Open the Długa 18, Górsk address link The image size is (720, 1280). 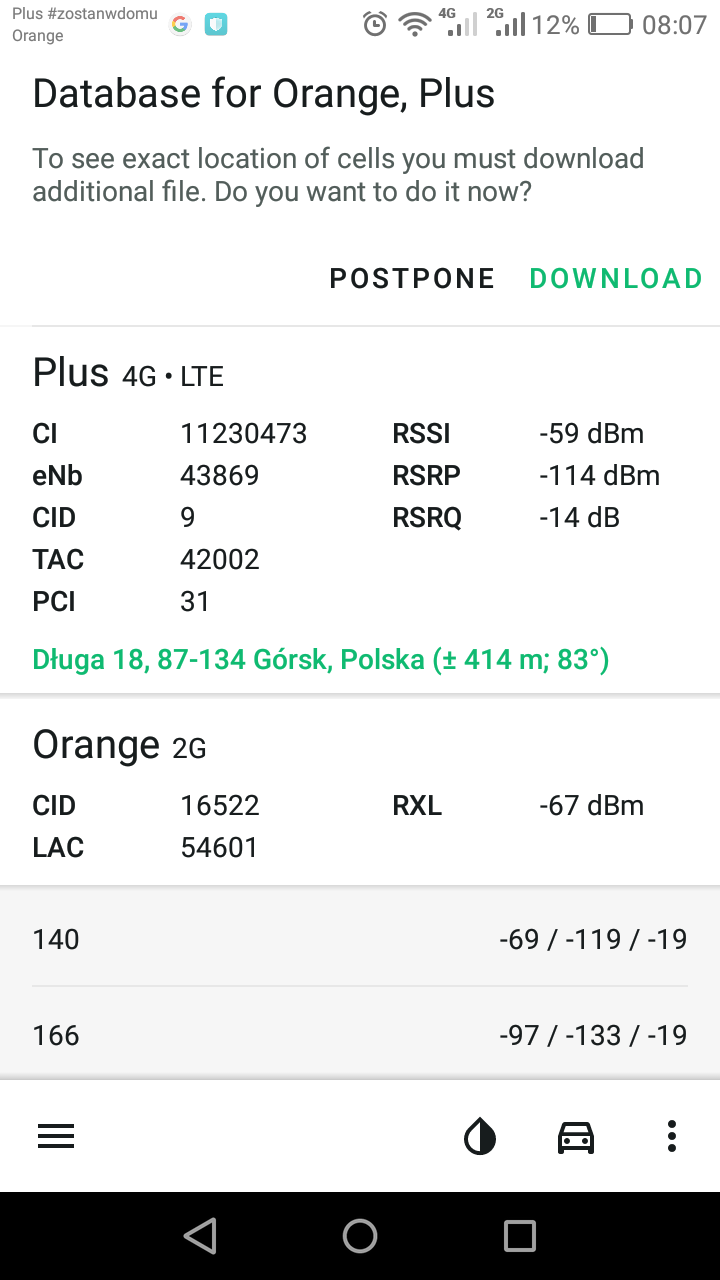click(321, 660)
